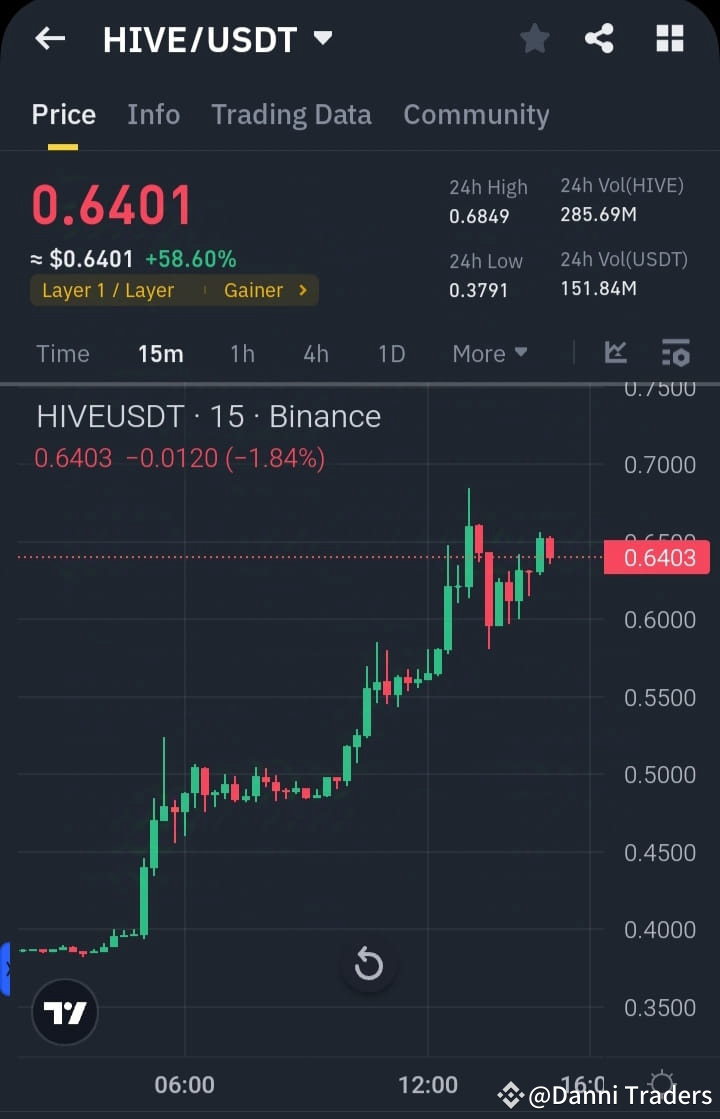Add HIVE/USDT to favorites with star icon
The height and width of the screenshot is (1119, 720).
pos(534,38)
